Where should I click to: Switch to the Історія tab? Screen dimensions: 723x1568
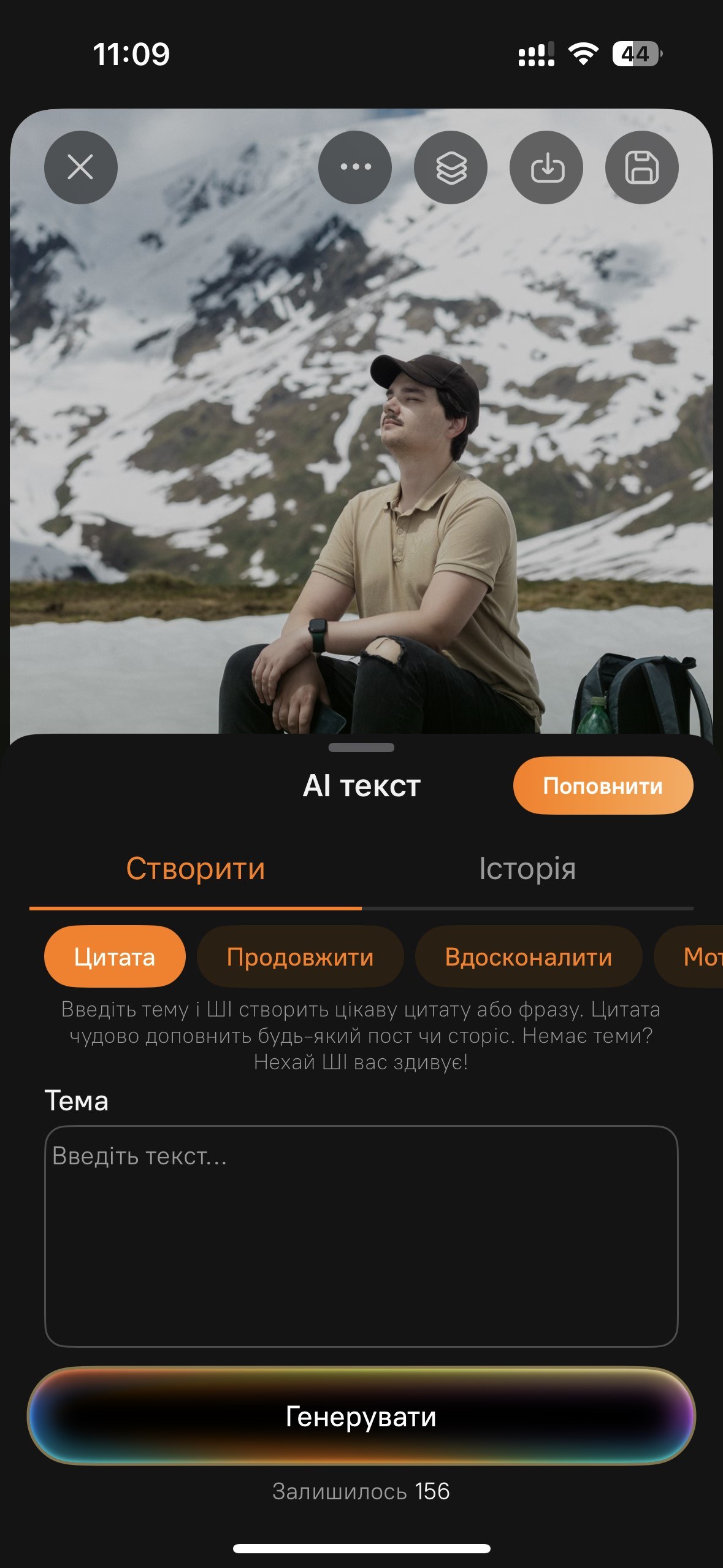pyautogui.click(x=527, y=869)
